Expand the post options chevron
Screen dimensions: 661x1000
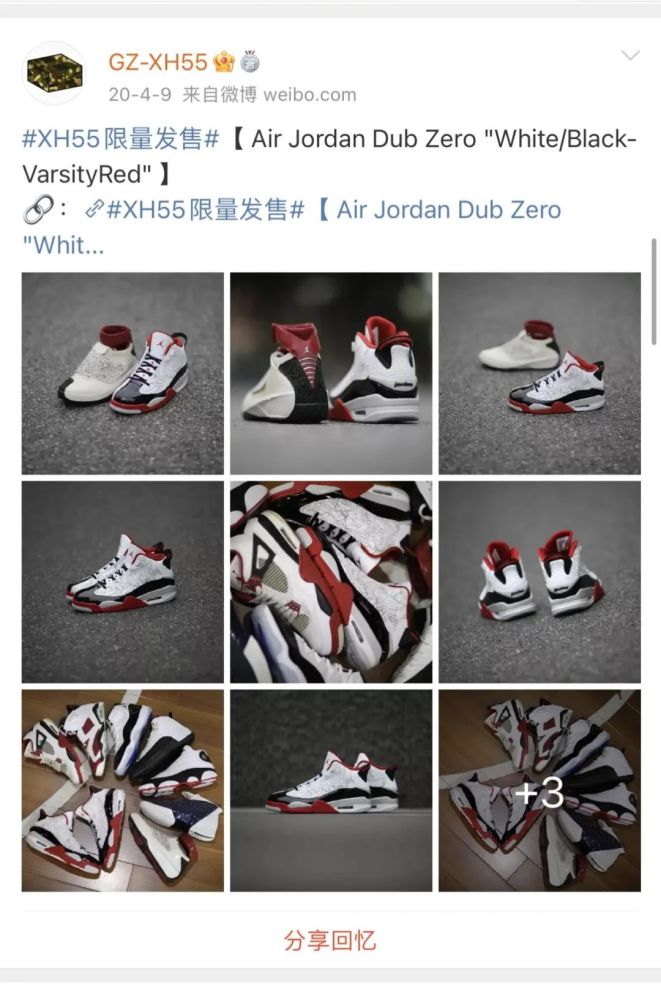pos(630,56)
